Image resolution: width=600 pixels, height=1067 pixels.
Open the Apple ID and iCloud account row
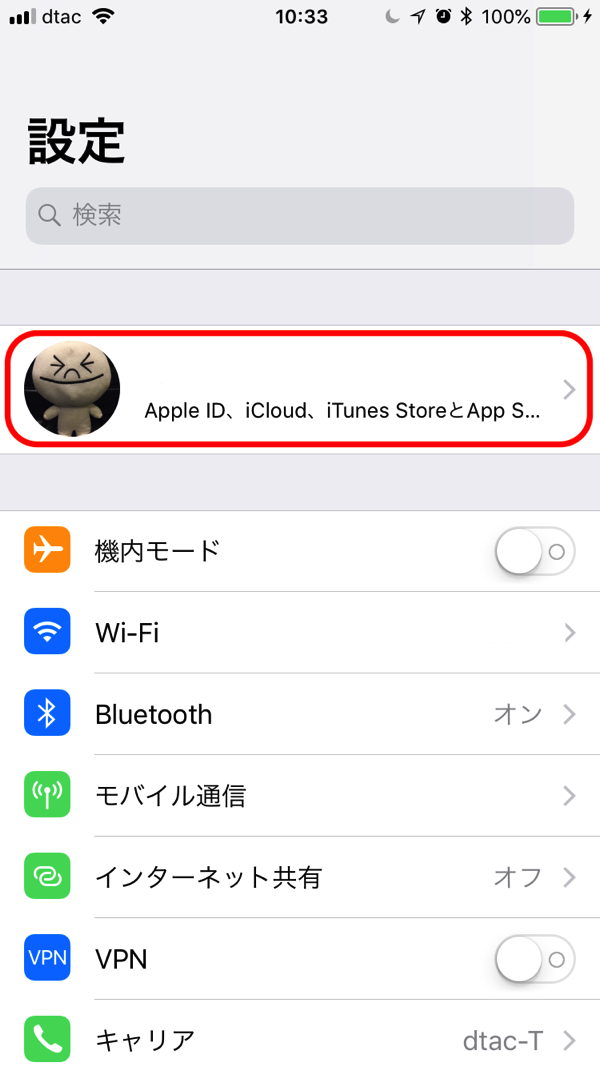(300, 390)
